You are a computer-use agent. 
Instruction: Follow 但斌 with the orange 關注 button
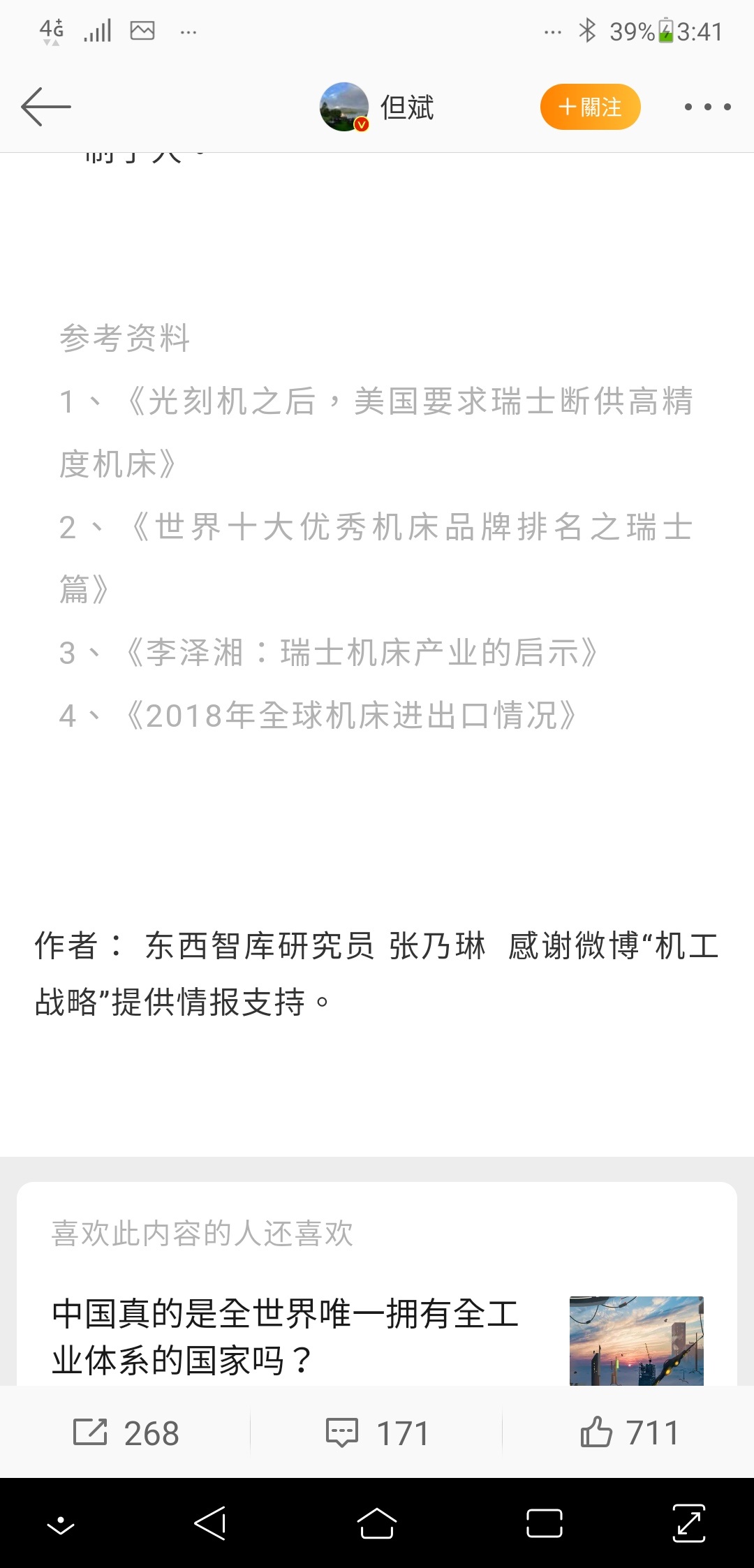(590, 107)
